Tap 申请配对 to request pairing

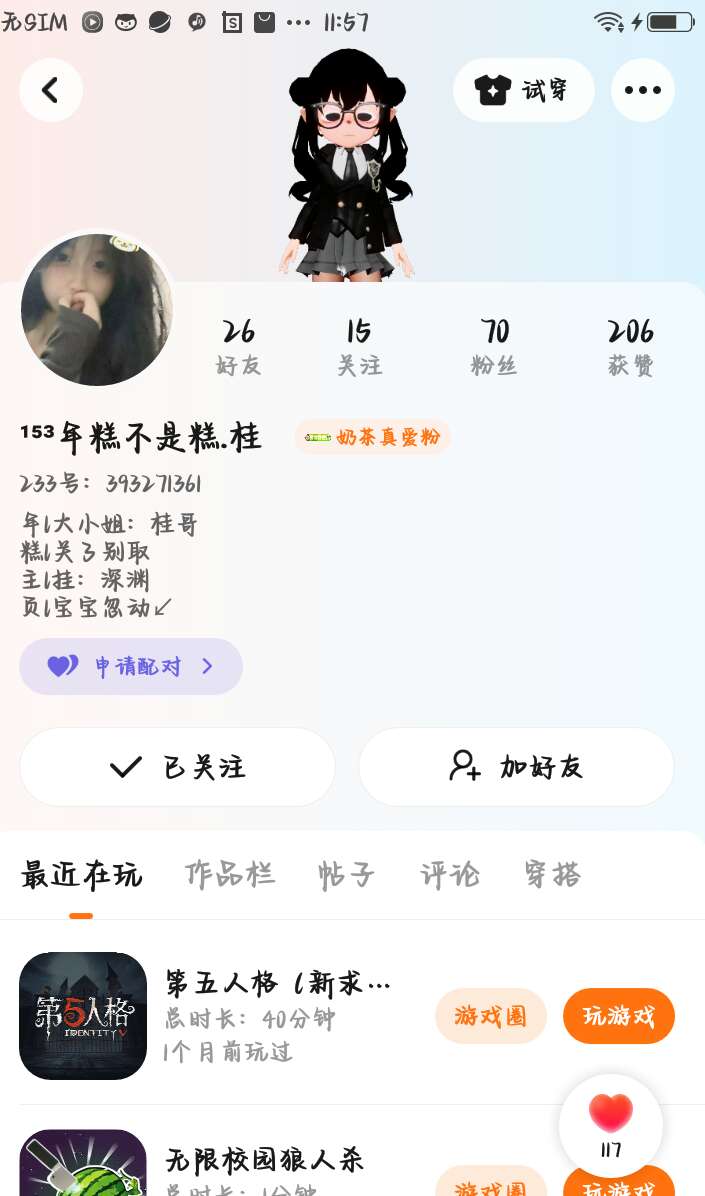point(131,667)
